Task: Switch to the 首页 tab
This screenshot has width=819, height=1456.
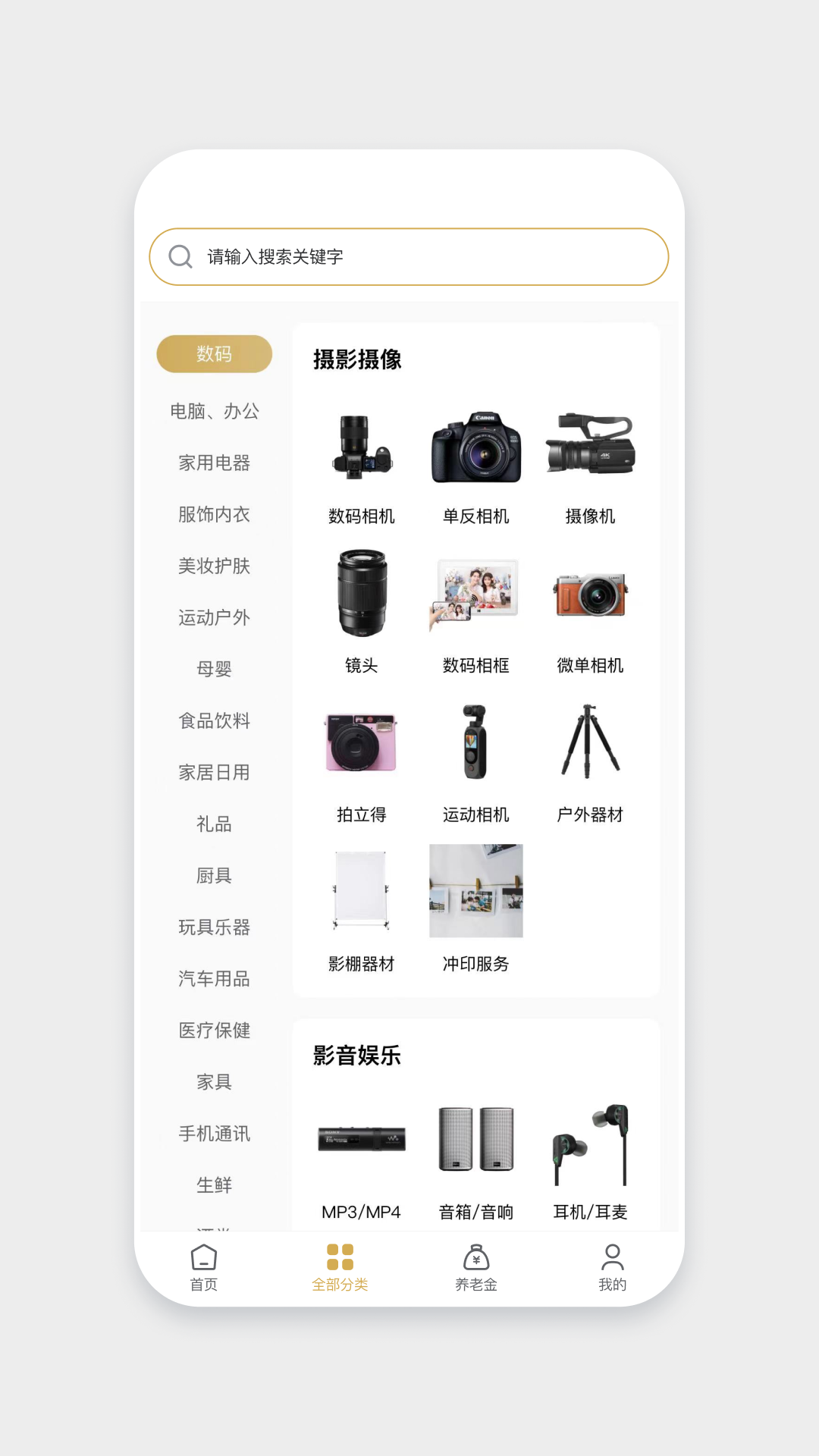Action: 203,1267
